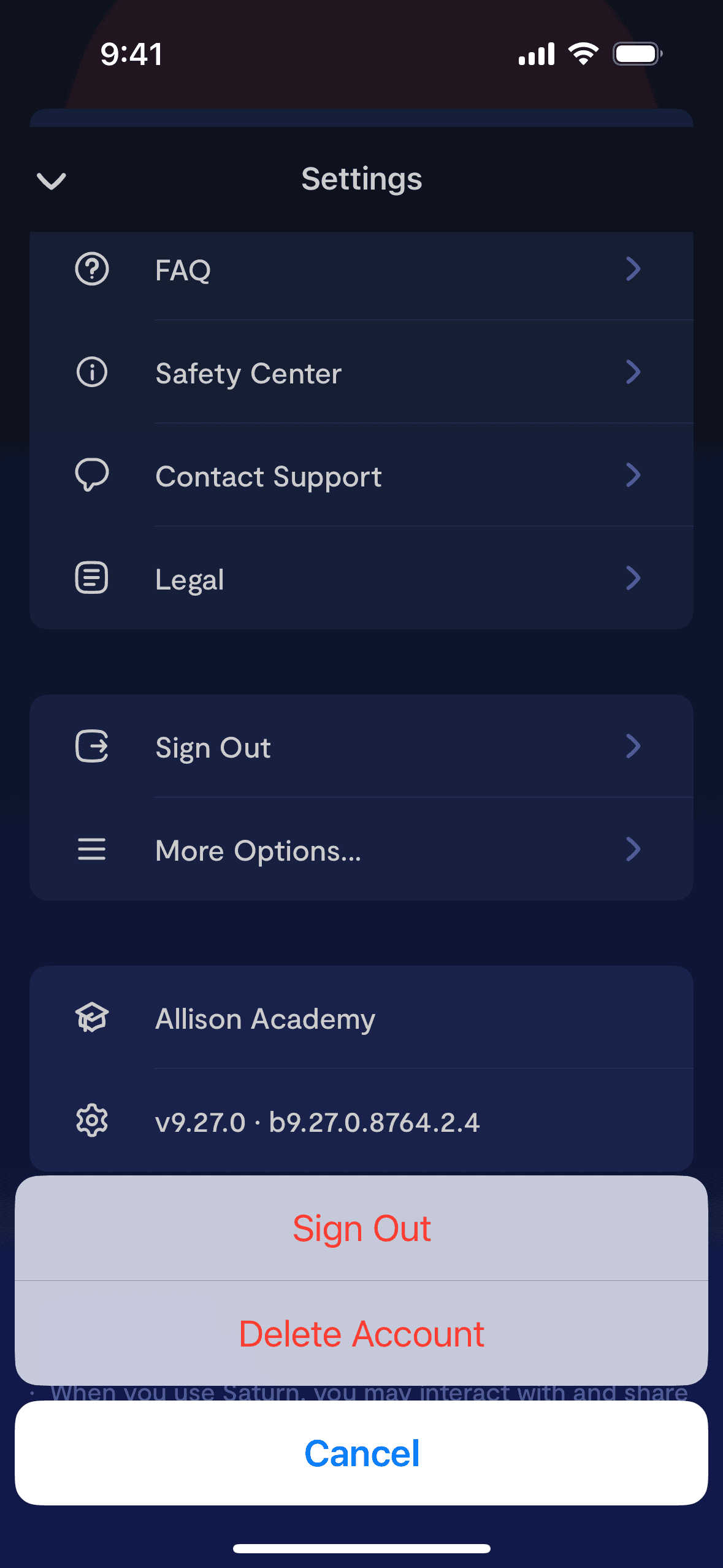Choose Delete Account in the action sheet
This screenshot has width=723, height=1568.
pyautogui.click(x=361, y=1334)
